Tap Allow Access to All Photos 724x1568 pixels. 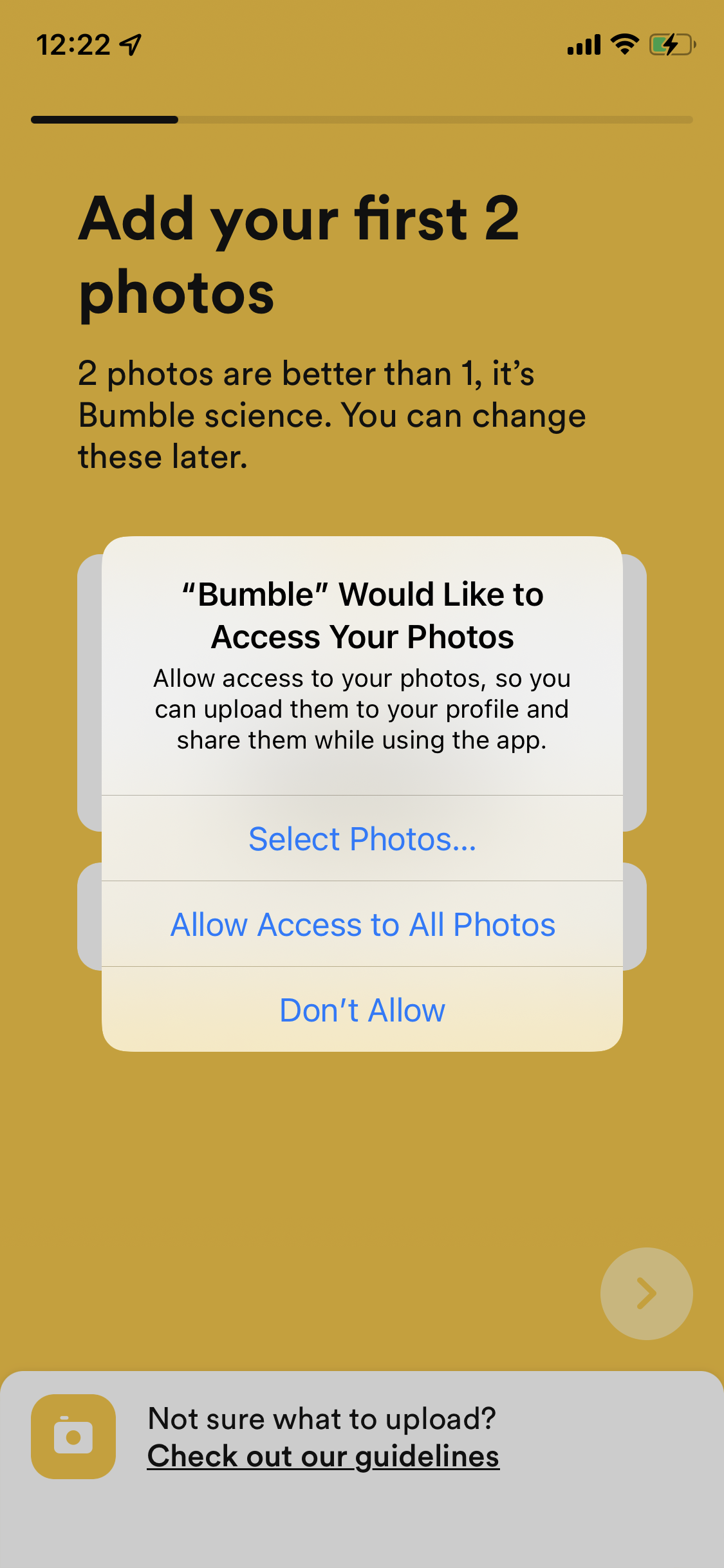pos(362,924)
